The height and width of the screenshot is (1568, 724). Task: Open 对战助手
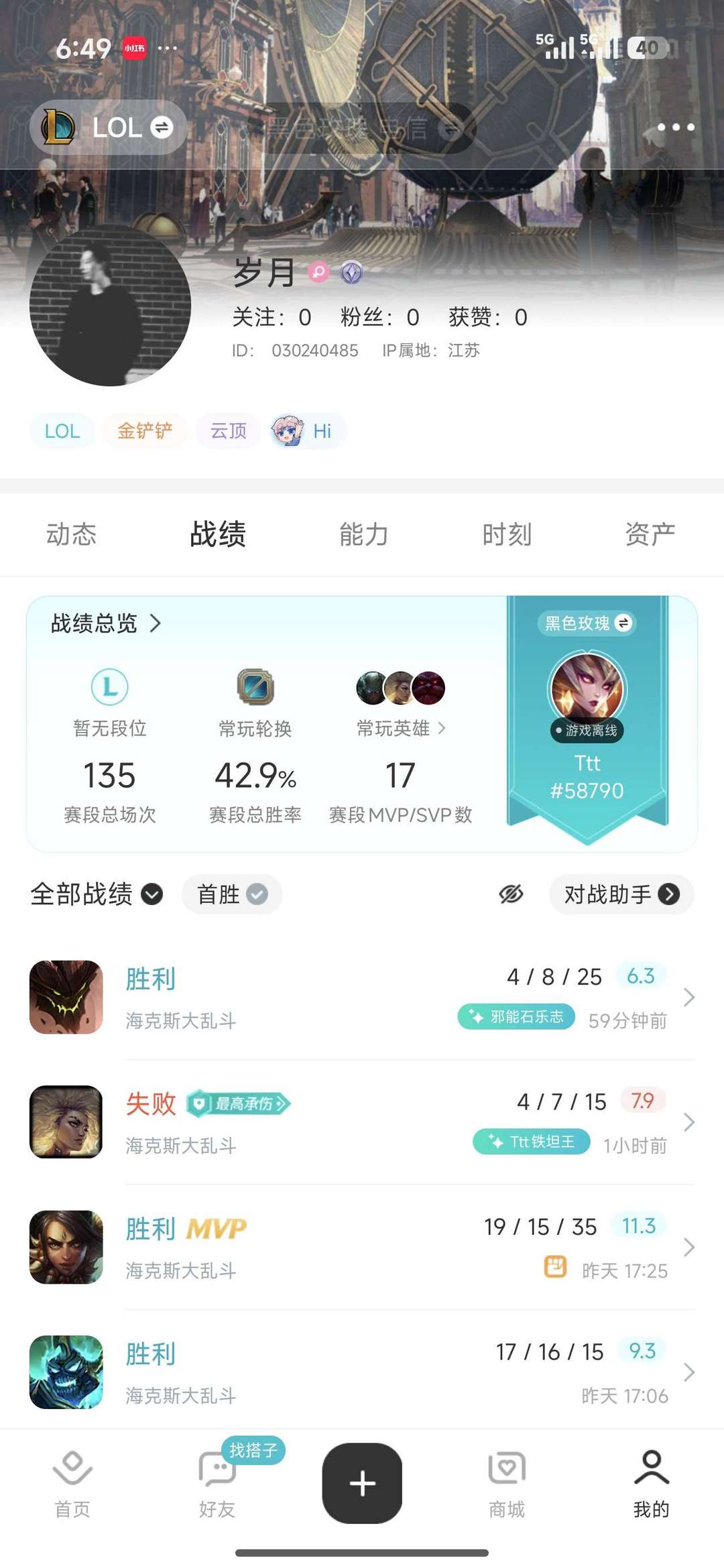click(621, 894)
